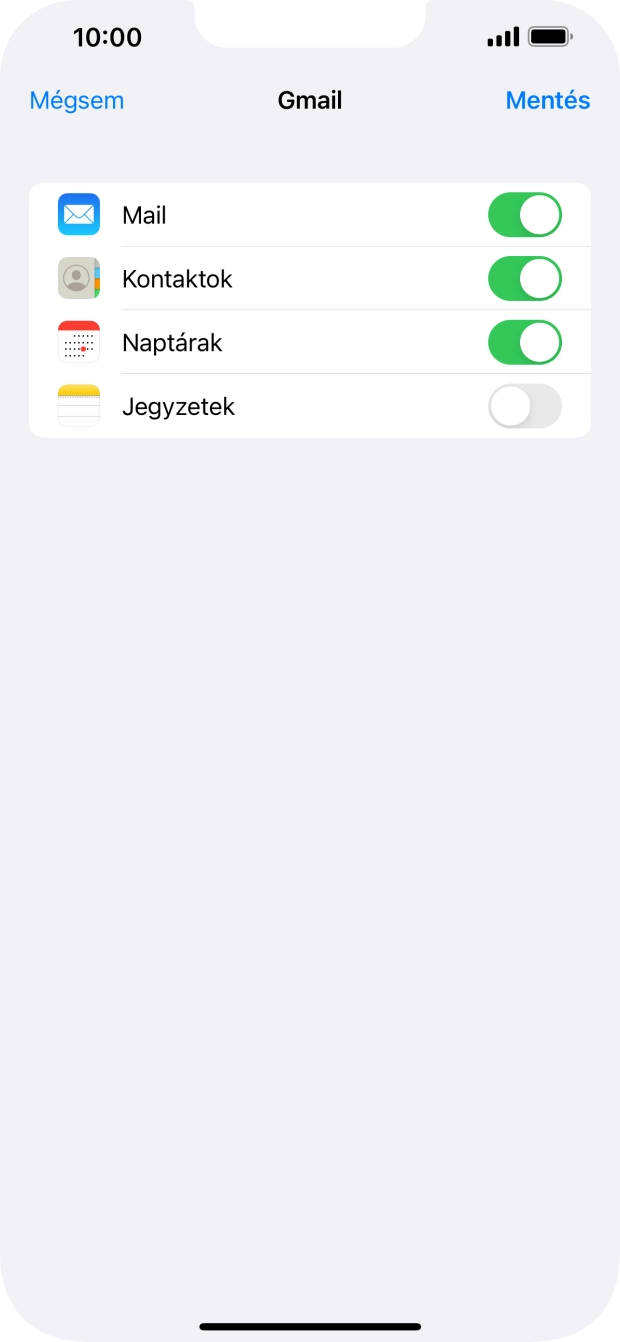The height and width of the screenshot is (1342, 620).
Task: Tap Mégsem to cancel Gmail setup
Action: [77, 101]
